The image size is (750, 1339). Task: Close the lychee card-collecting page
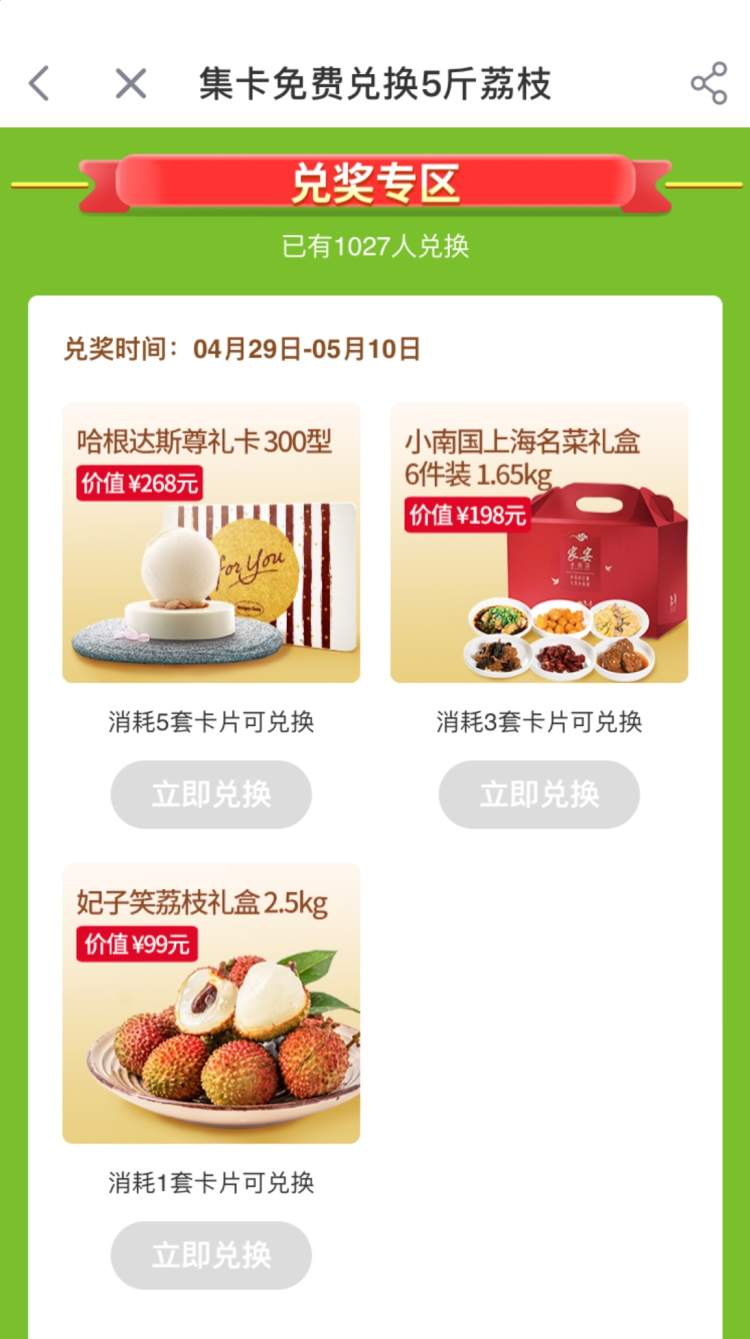[x=131, y=84]
